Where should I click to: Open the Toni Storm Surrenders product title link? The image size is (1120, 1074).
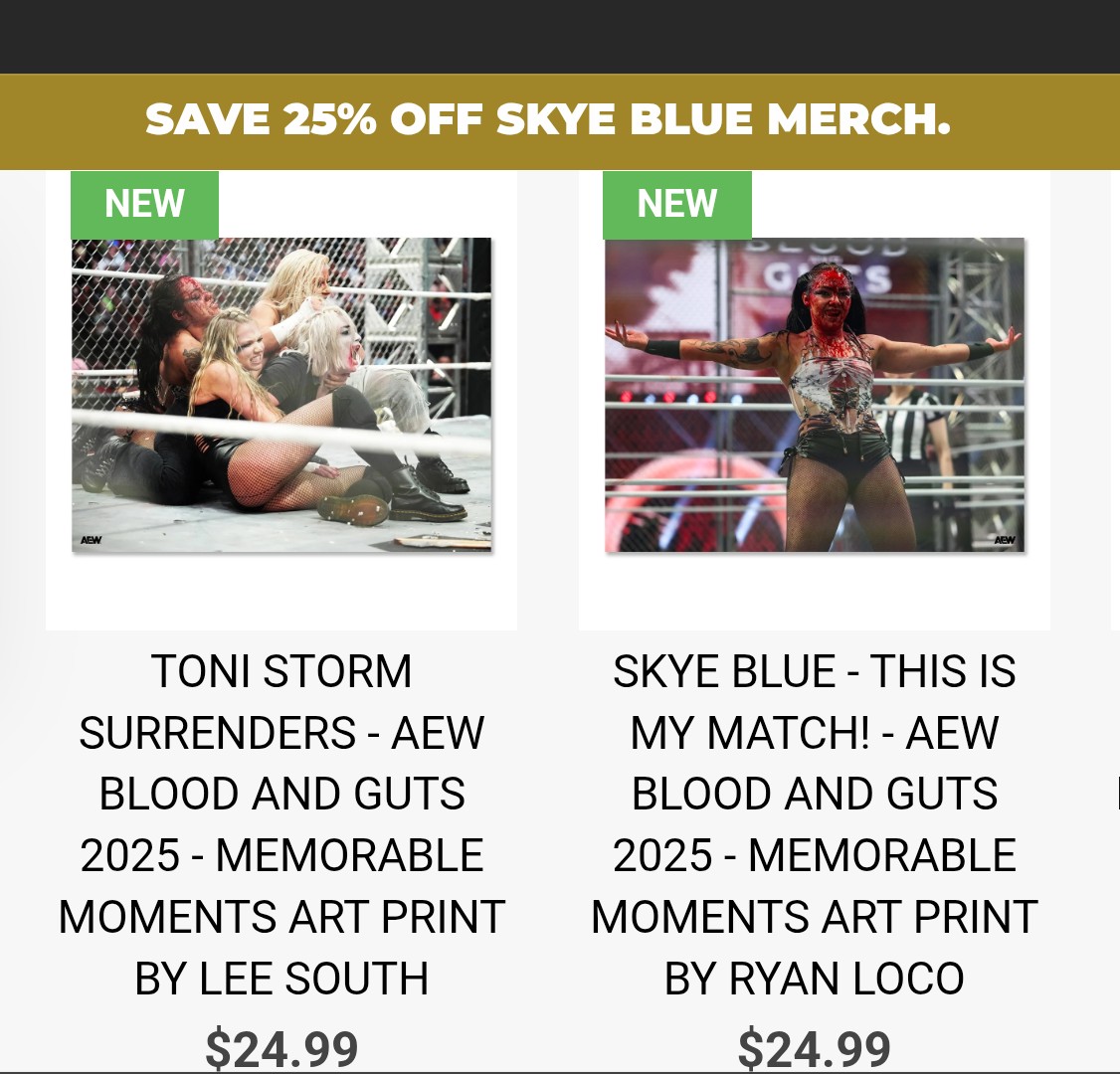tap(281, 824)
